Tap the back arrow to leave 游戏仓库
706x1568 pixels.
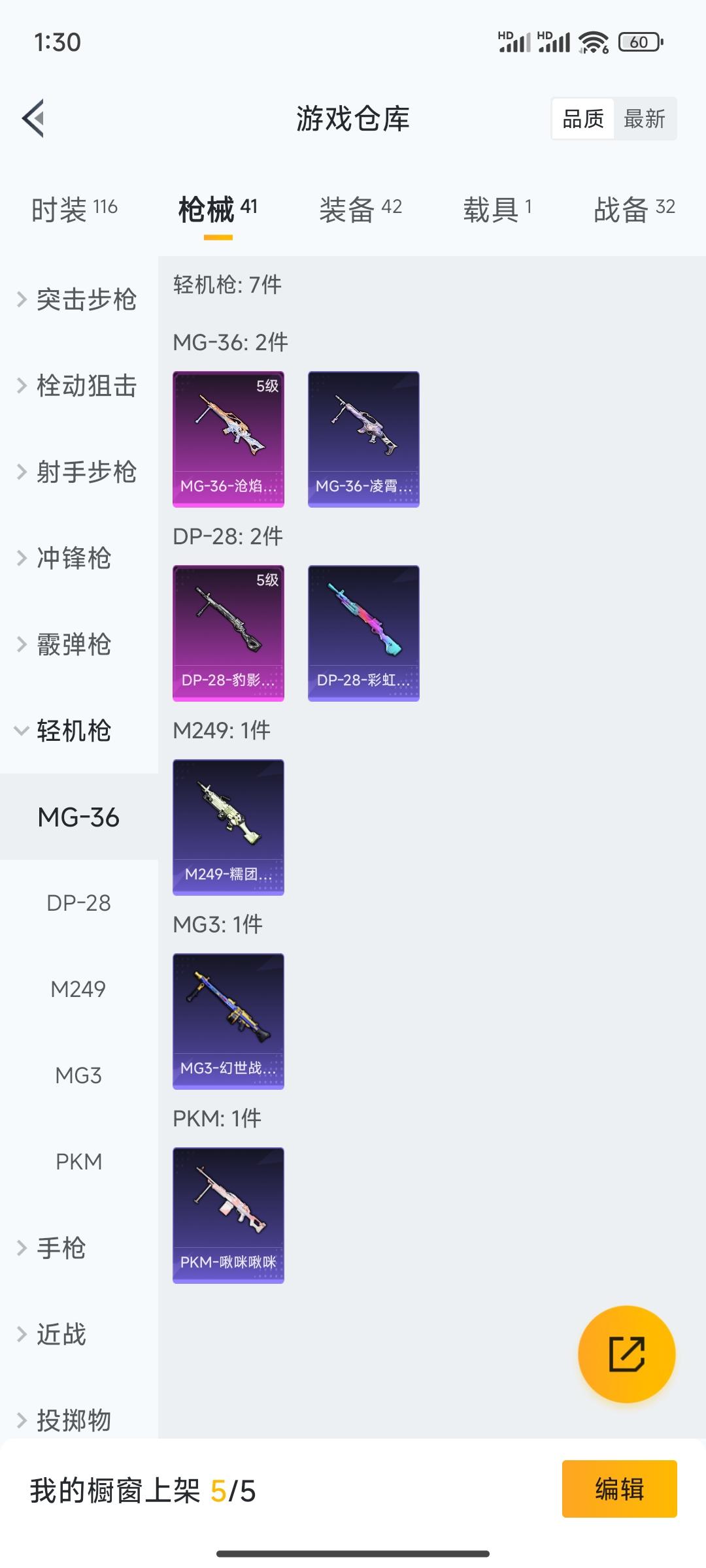pos(35,119)
